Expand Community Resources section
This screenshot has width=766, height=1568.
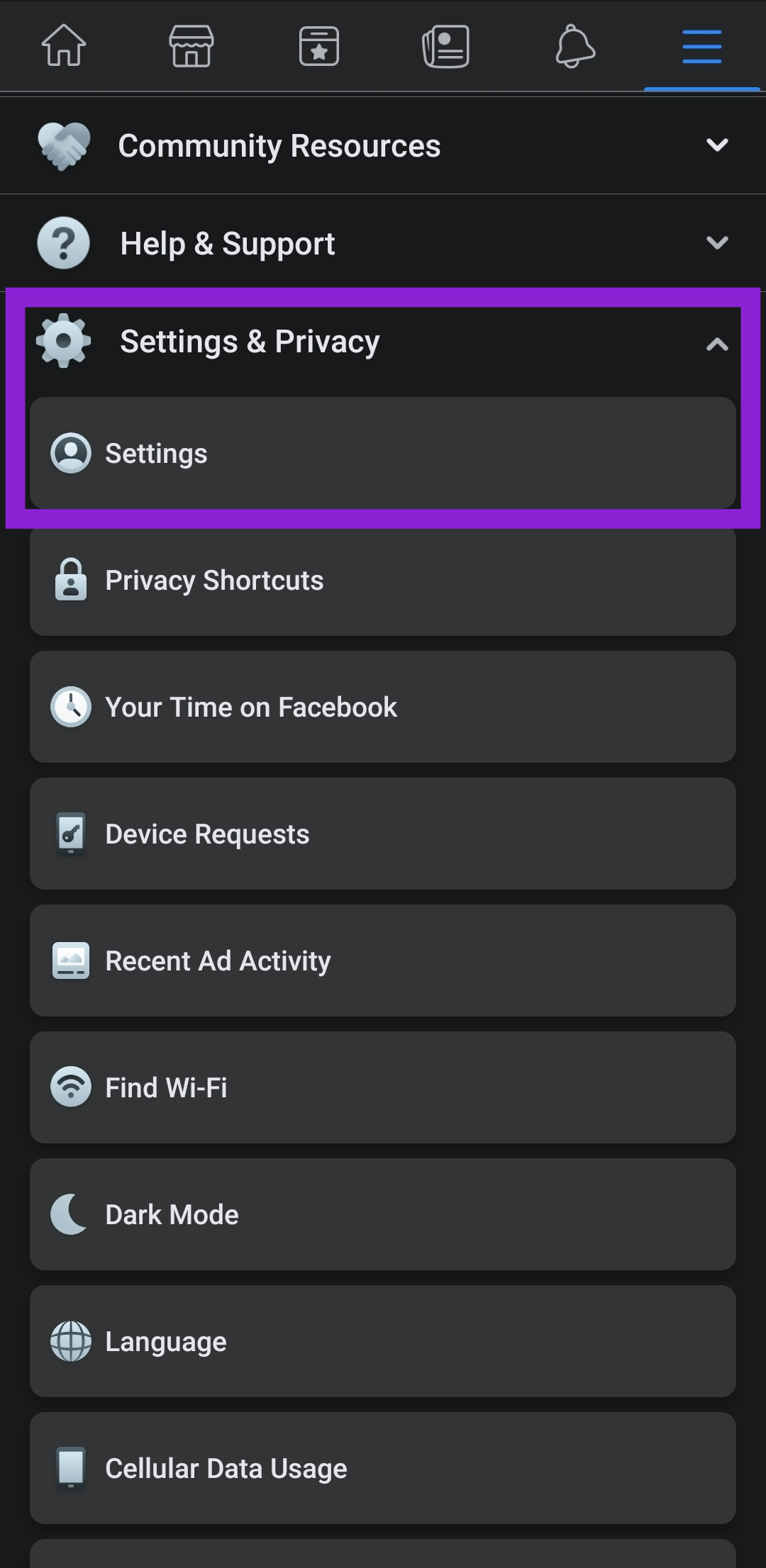pyautogui.click(x=383, y=146)
